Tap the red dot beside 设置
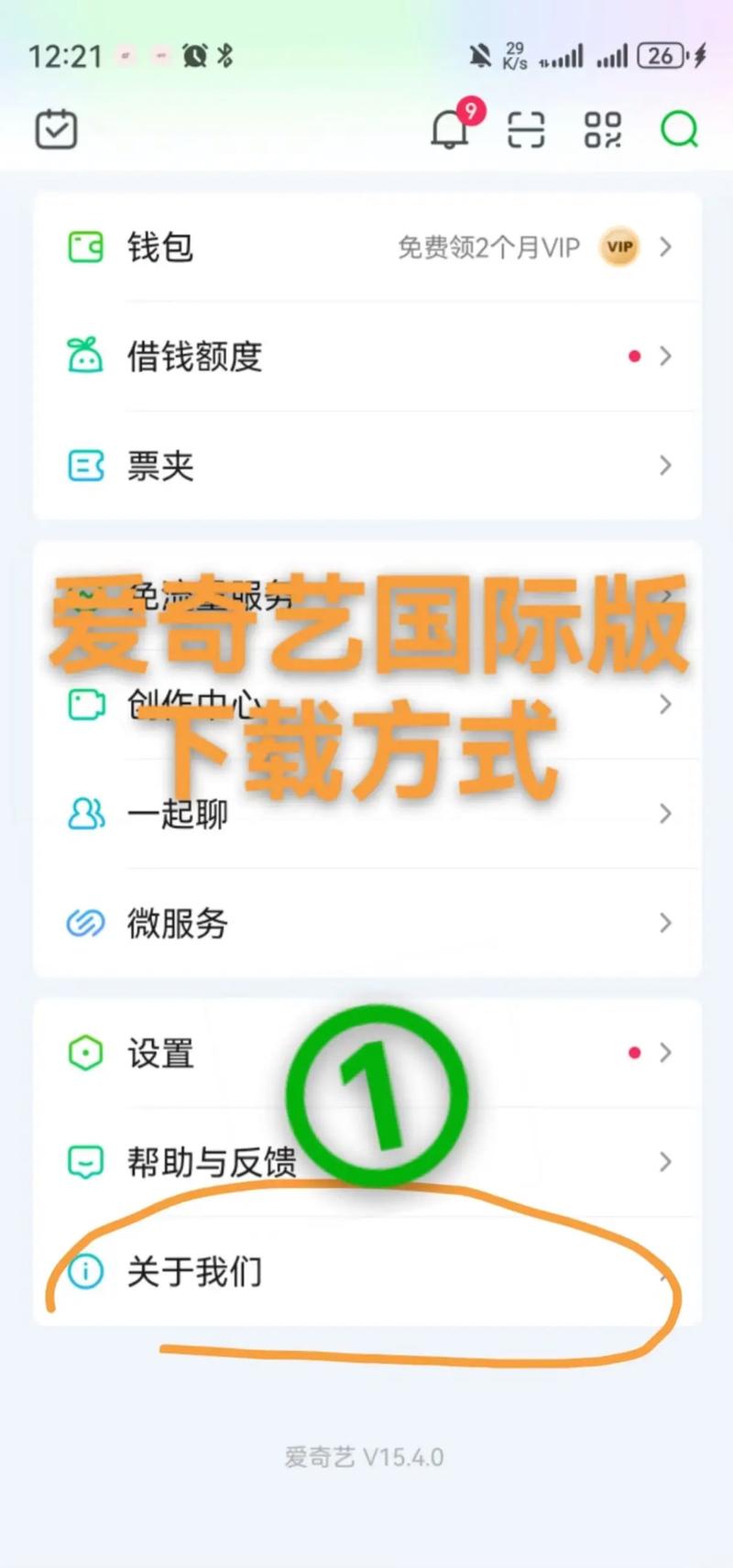This screenshot has width=733, height=1568. point(634,1054)
